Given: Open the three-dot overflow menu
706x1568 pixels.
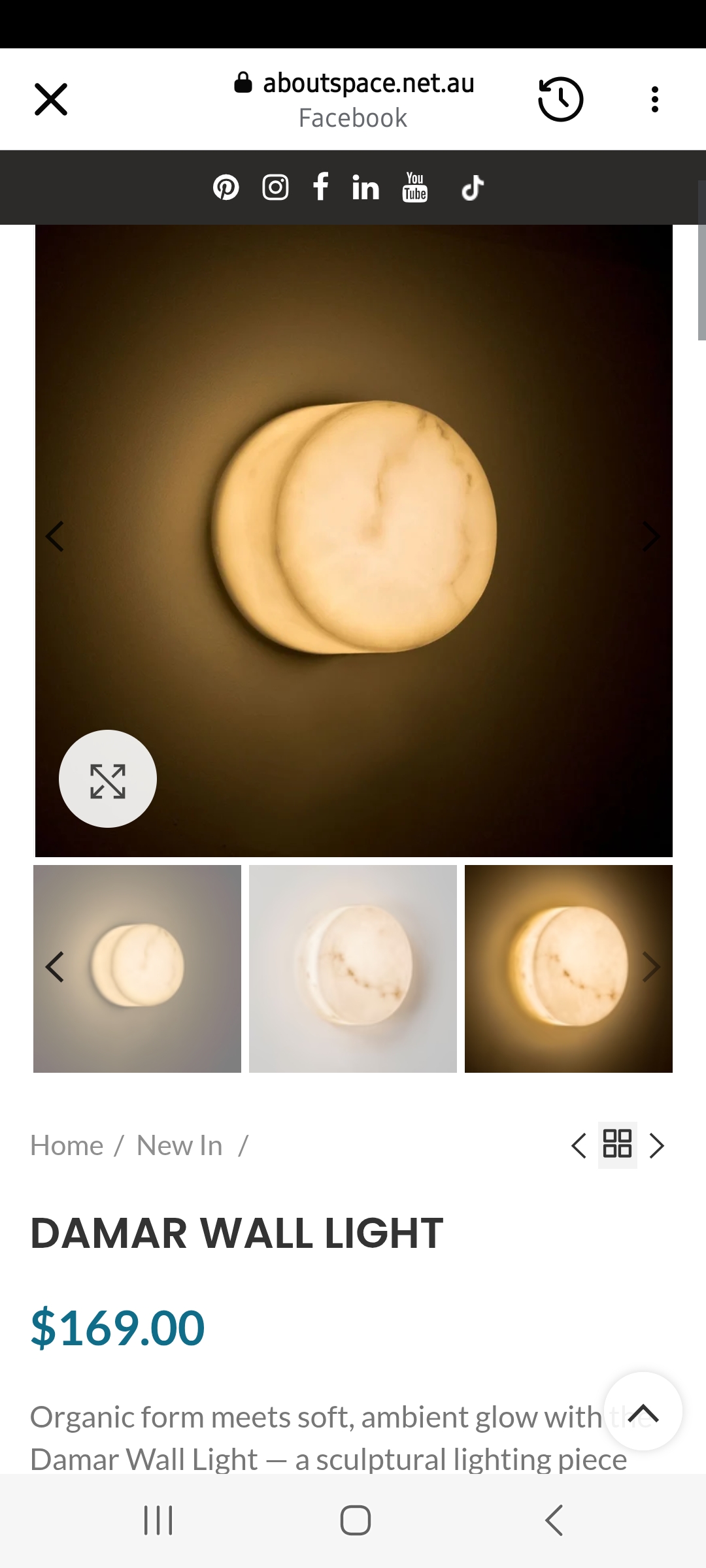Looking at the screenshot, I should (654, 99).
